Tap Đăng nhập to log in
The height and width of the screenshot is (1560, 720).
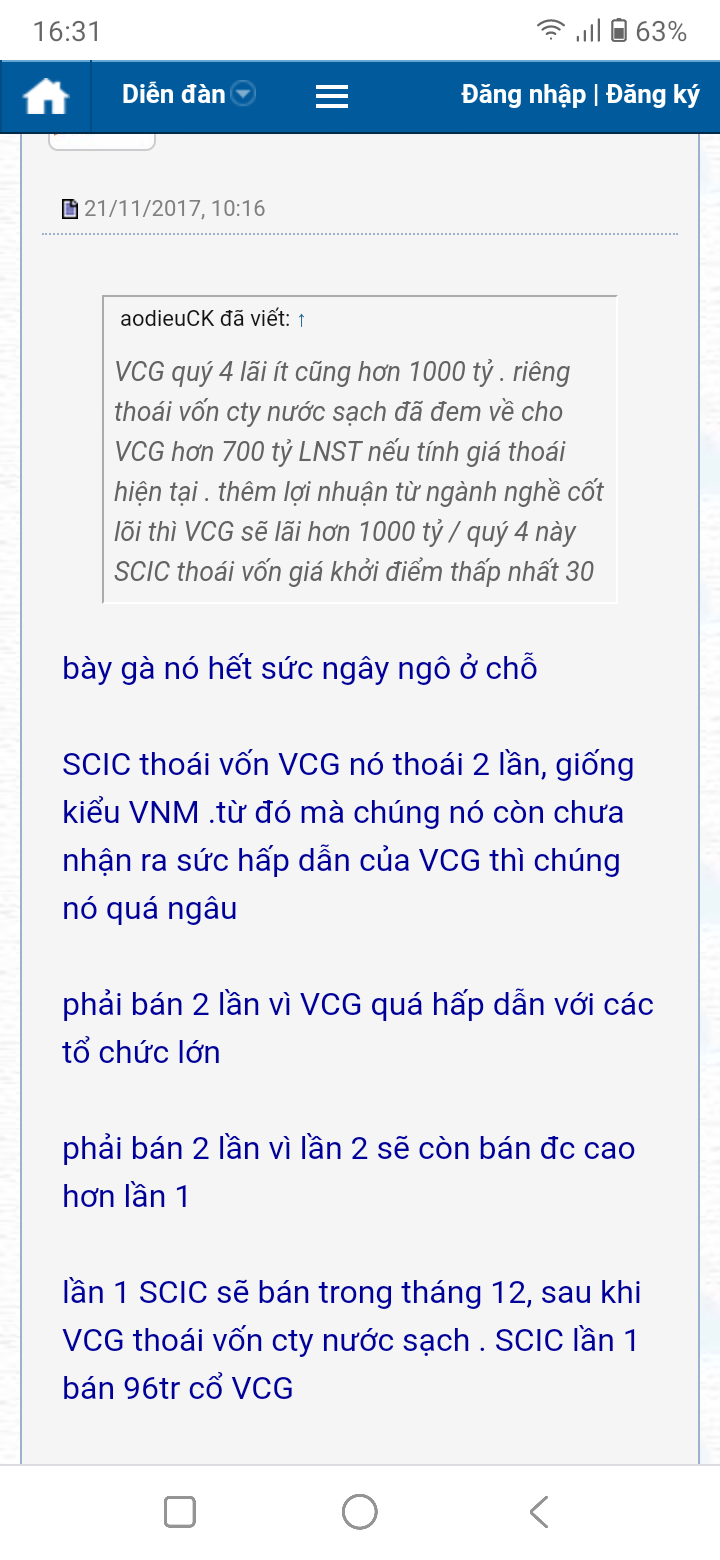pyautogui.click(x=523, y=95)
